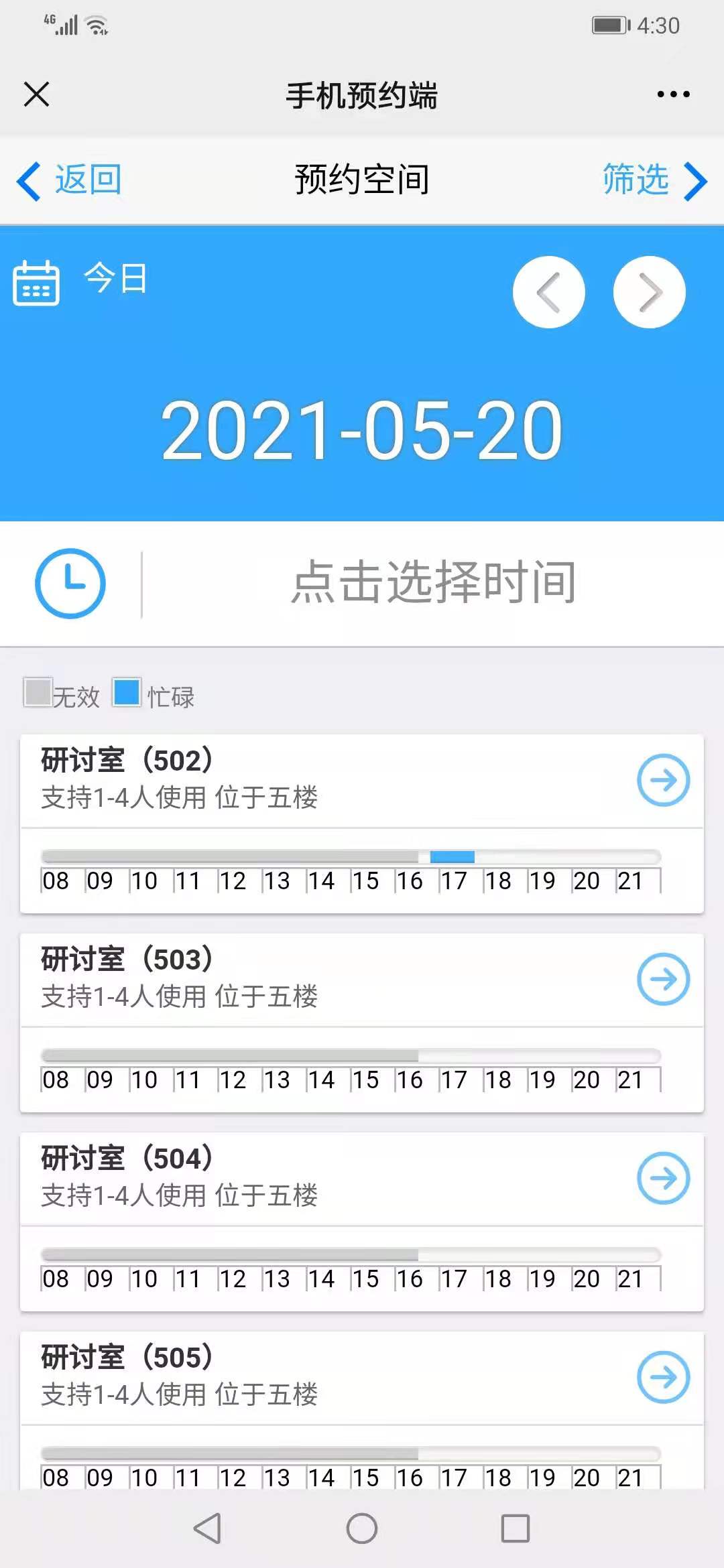Open the arrow for 研讨室 (503)
This screenshot has height=1568, width=724.
coord(663,979)
